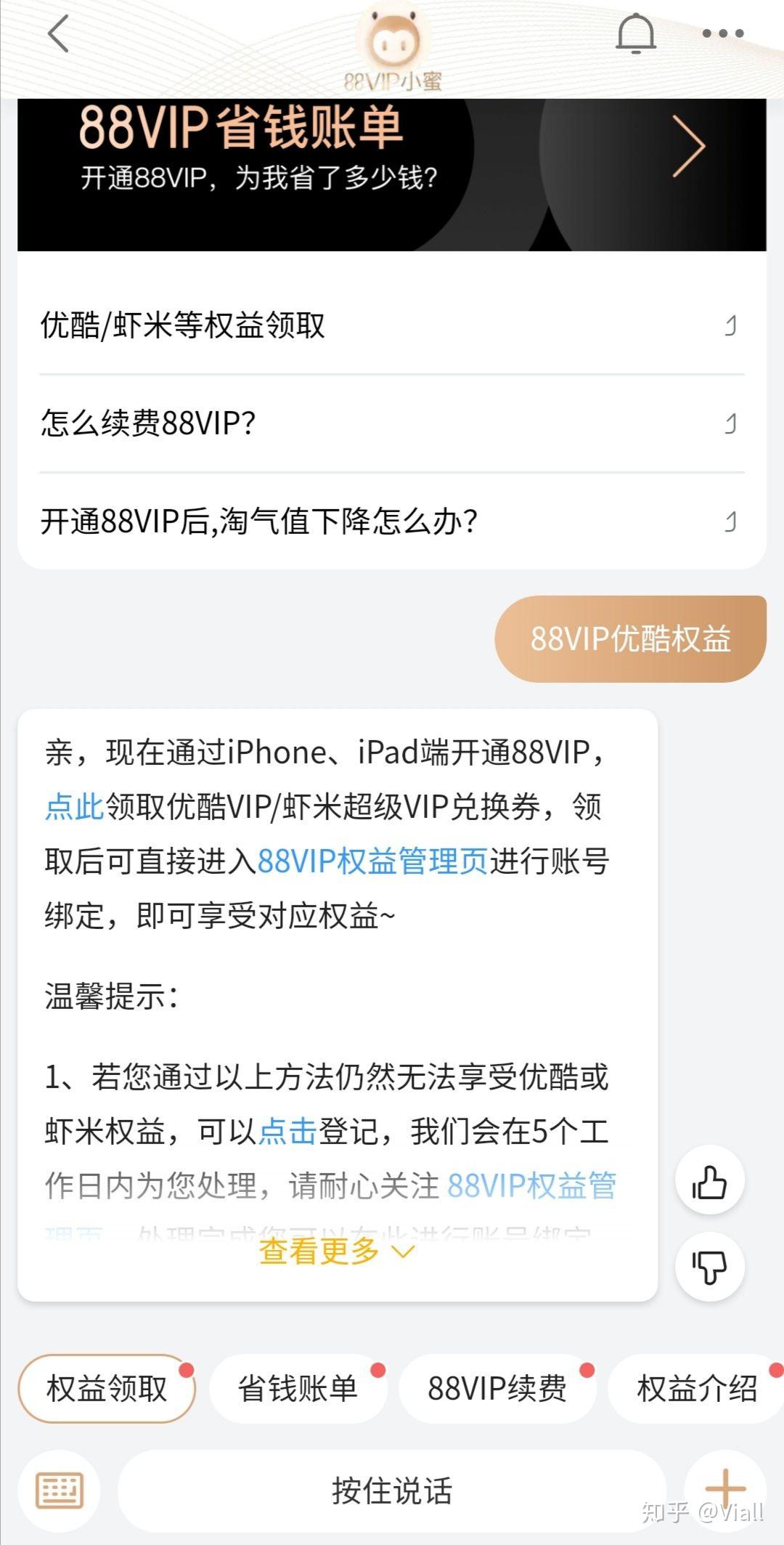Select the 省钱账单 chip
The width and height of the screenshot is (784, 1545).
pyautogui.click(x=298, y=1388)
